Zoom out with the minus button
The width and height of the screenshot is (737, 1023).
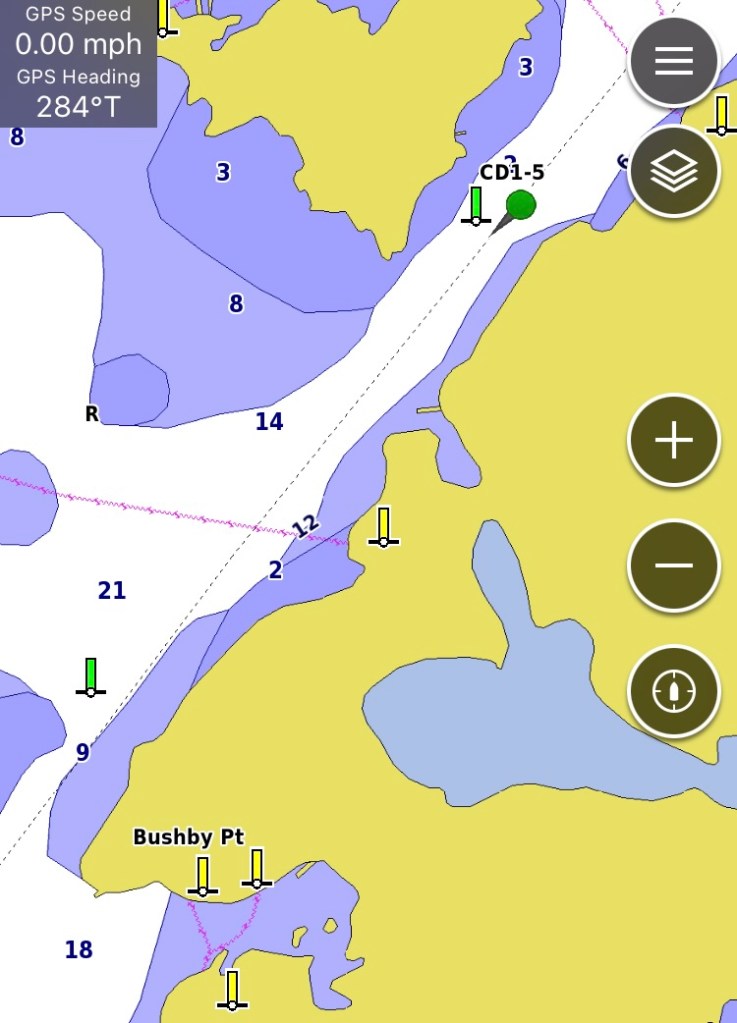pos(674,566)
